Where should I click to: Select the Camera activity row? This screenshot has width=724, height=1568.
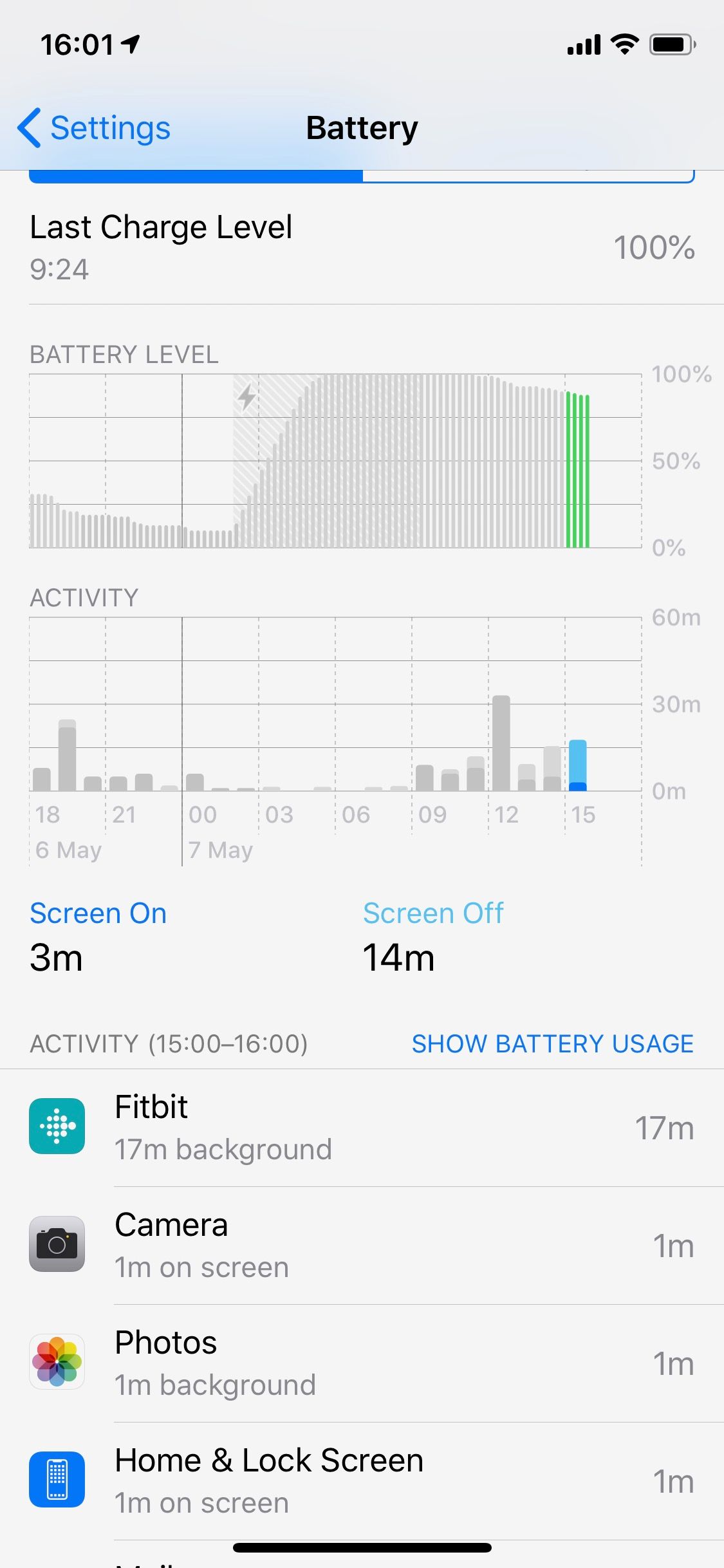pos(362,1246)
